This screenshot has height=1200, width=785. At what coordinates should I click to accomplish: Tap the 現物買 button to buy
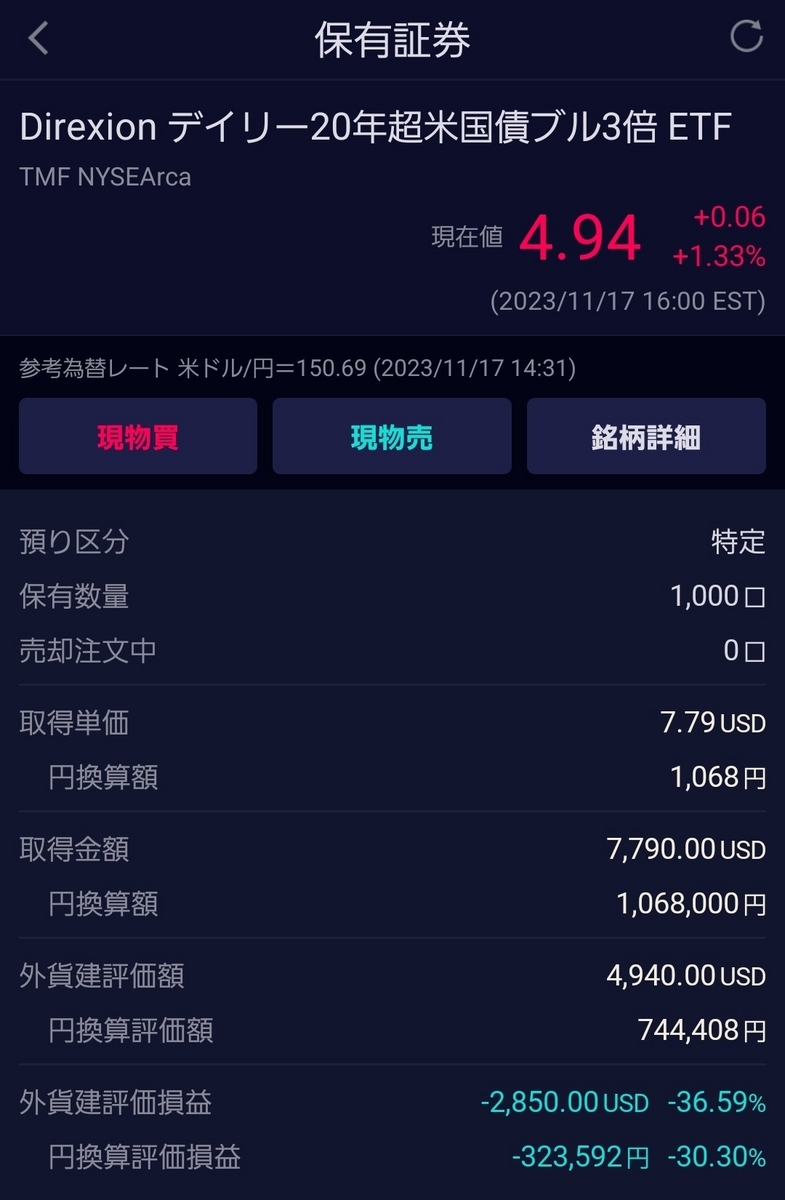coord(138,437)
